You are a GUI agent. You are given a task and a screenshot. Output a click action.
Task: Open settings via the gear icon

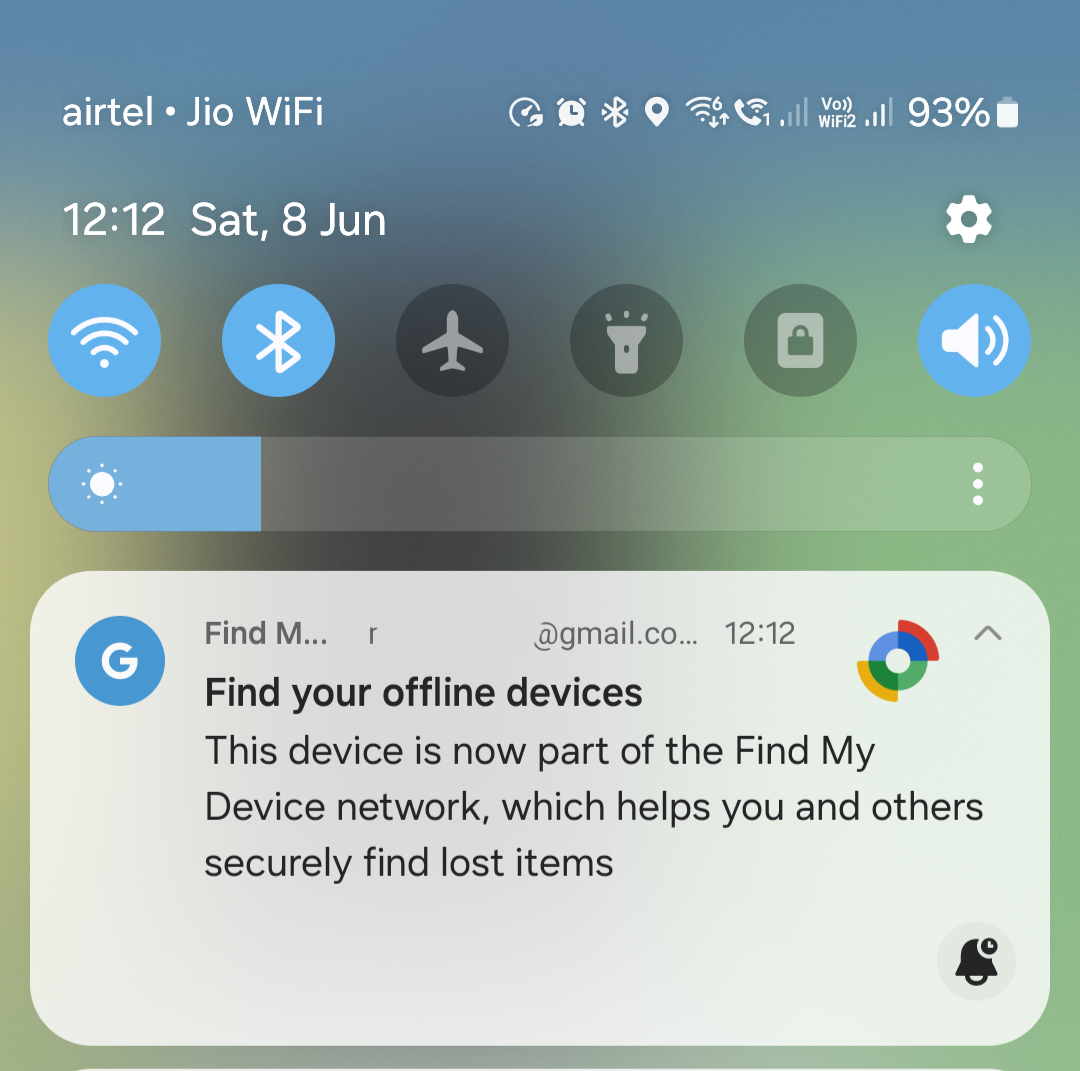[x=968, y=220]
